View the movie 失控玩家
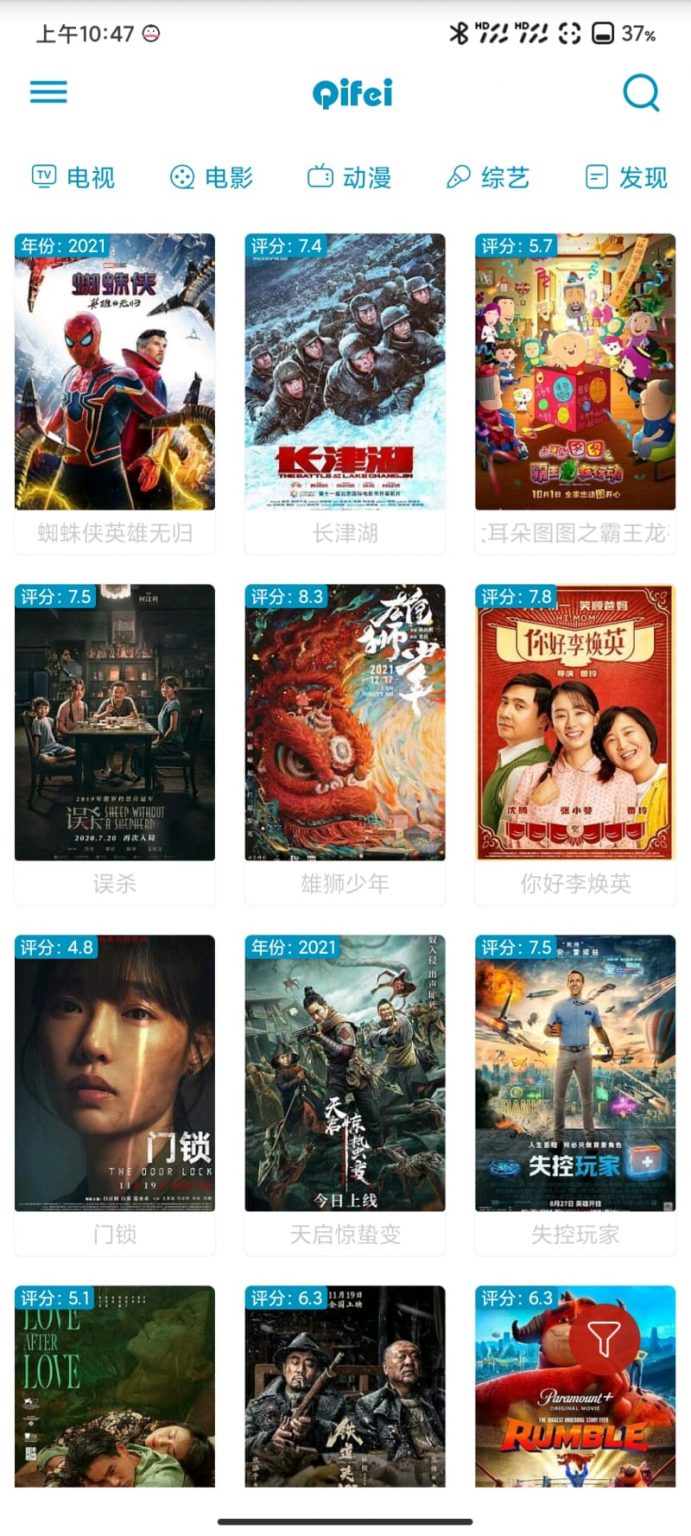 [575, 1073]
